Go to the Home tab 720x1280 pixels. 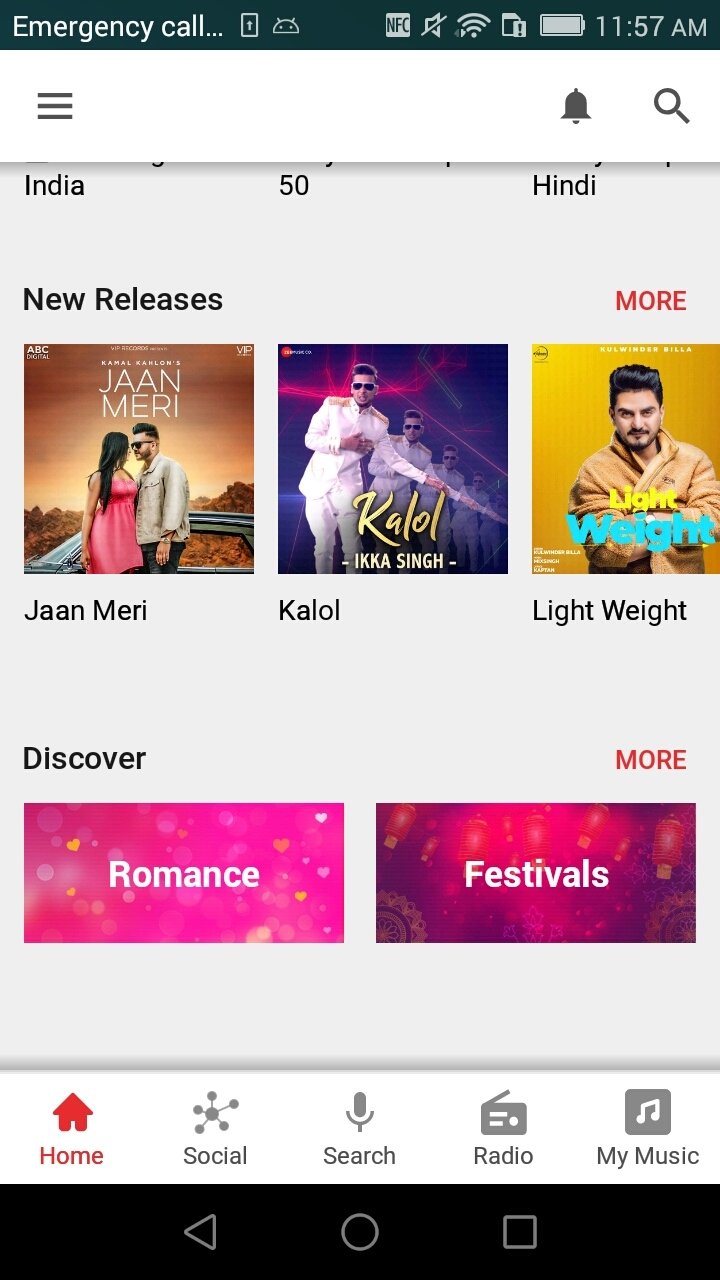point(72,1130)
